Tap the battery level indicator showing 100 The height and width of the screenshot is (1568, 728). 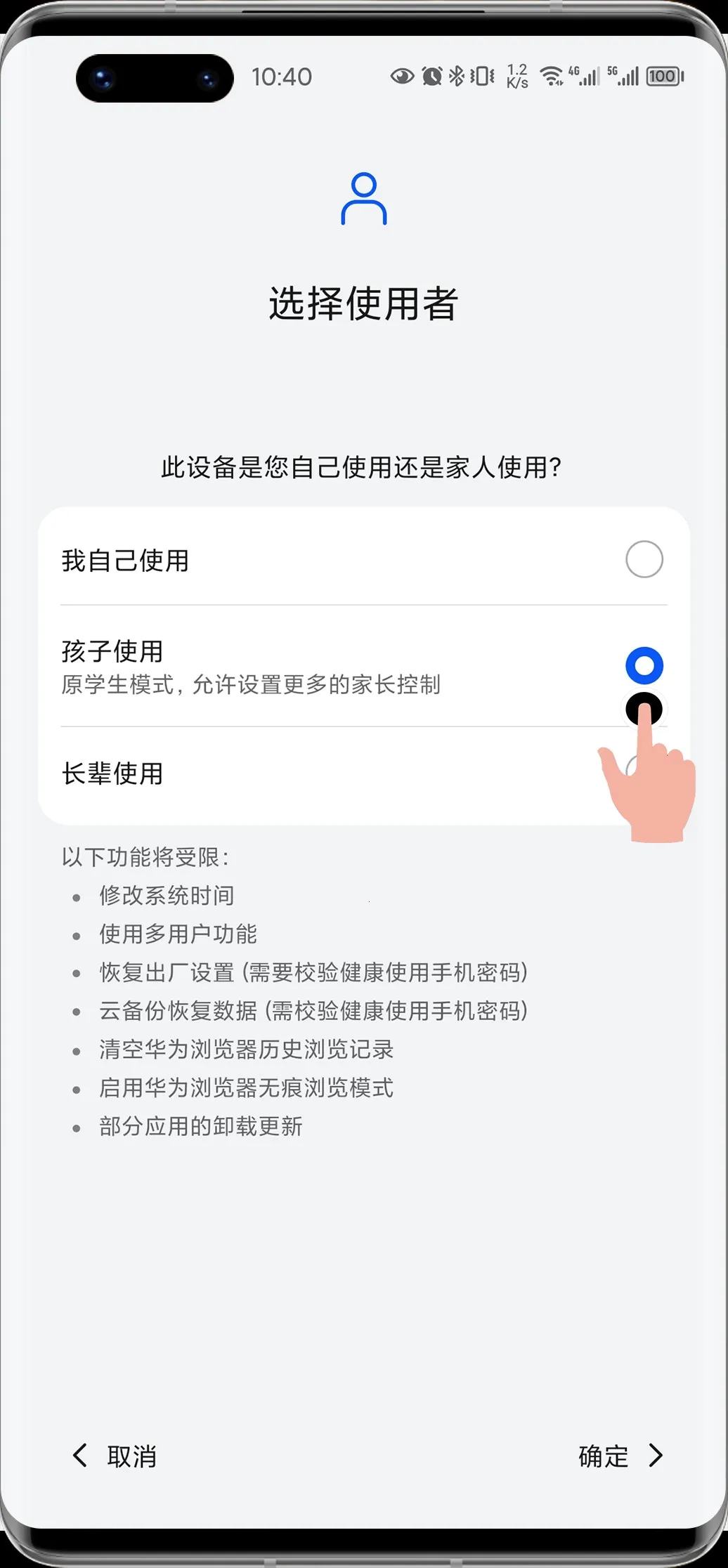[663, 77]
